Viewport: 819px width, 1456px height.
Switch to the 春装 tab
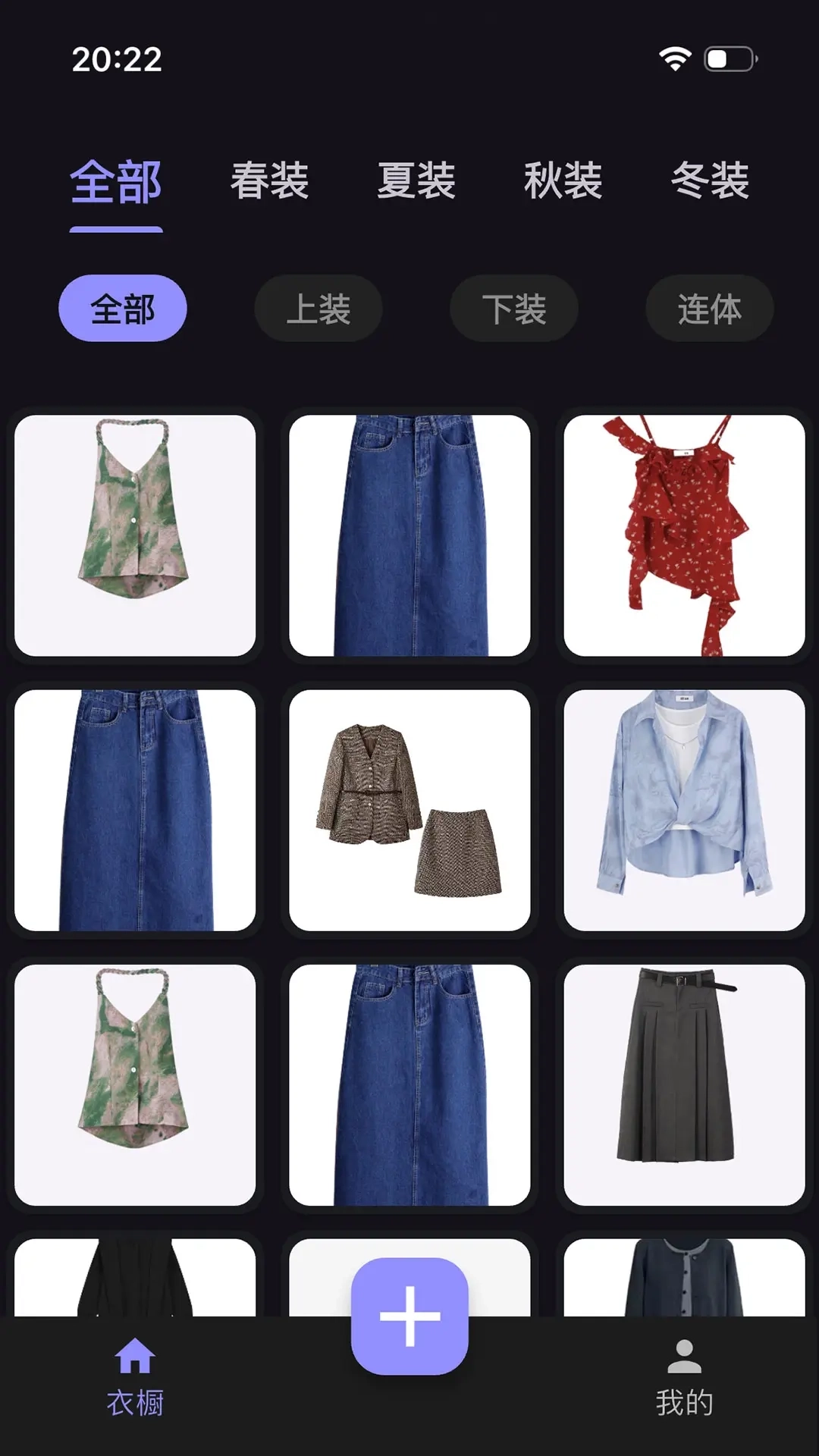tap(269, 181)
